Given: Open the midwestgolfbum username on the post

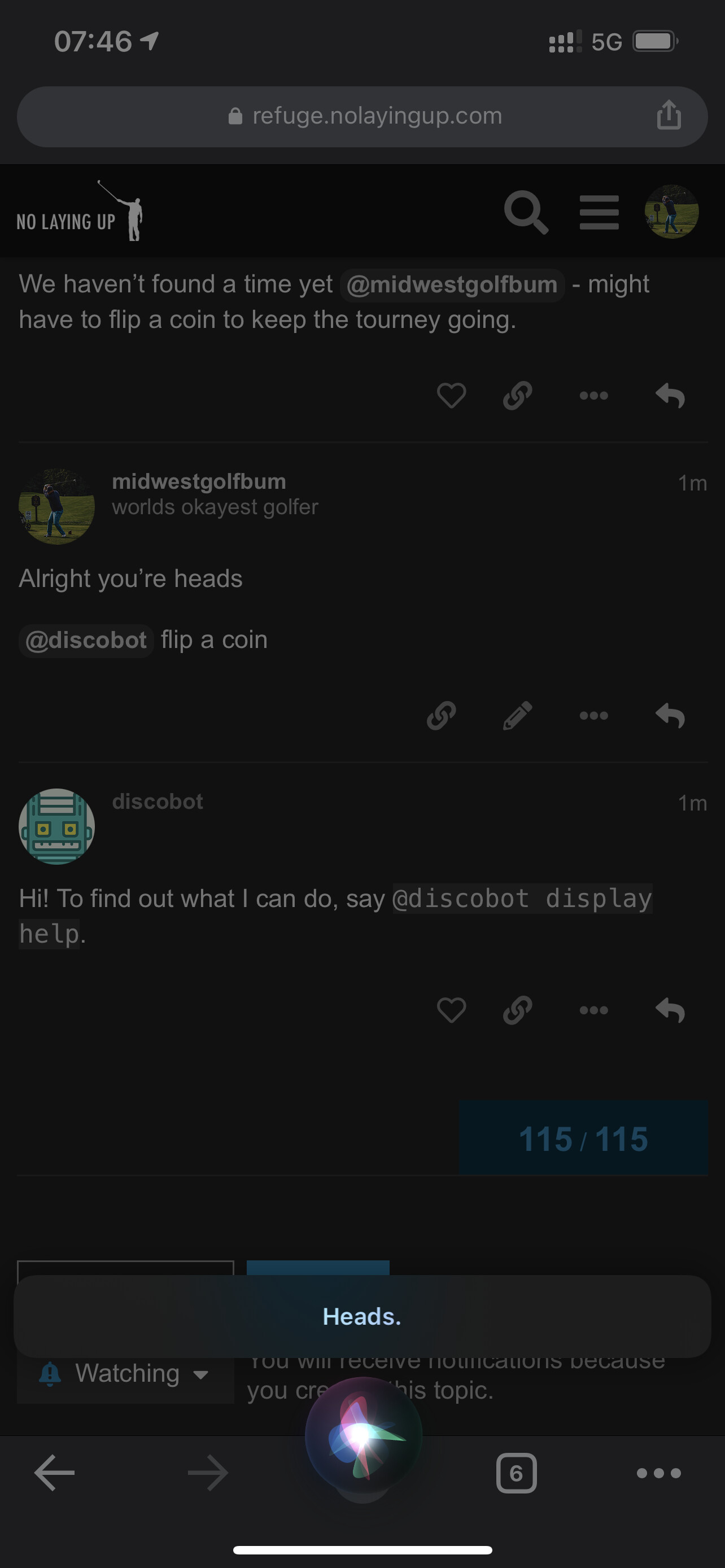Looking at the screenshot, I should point(198,481).
